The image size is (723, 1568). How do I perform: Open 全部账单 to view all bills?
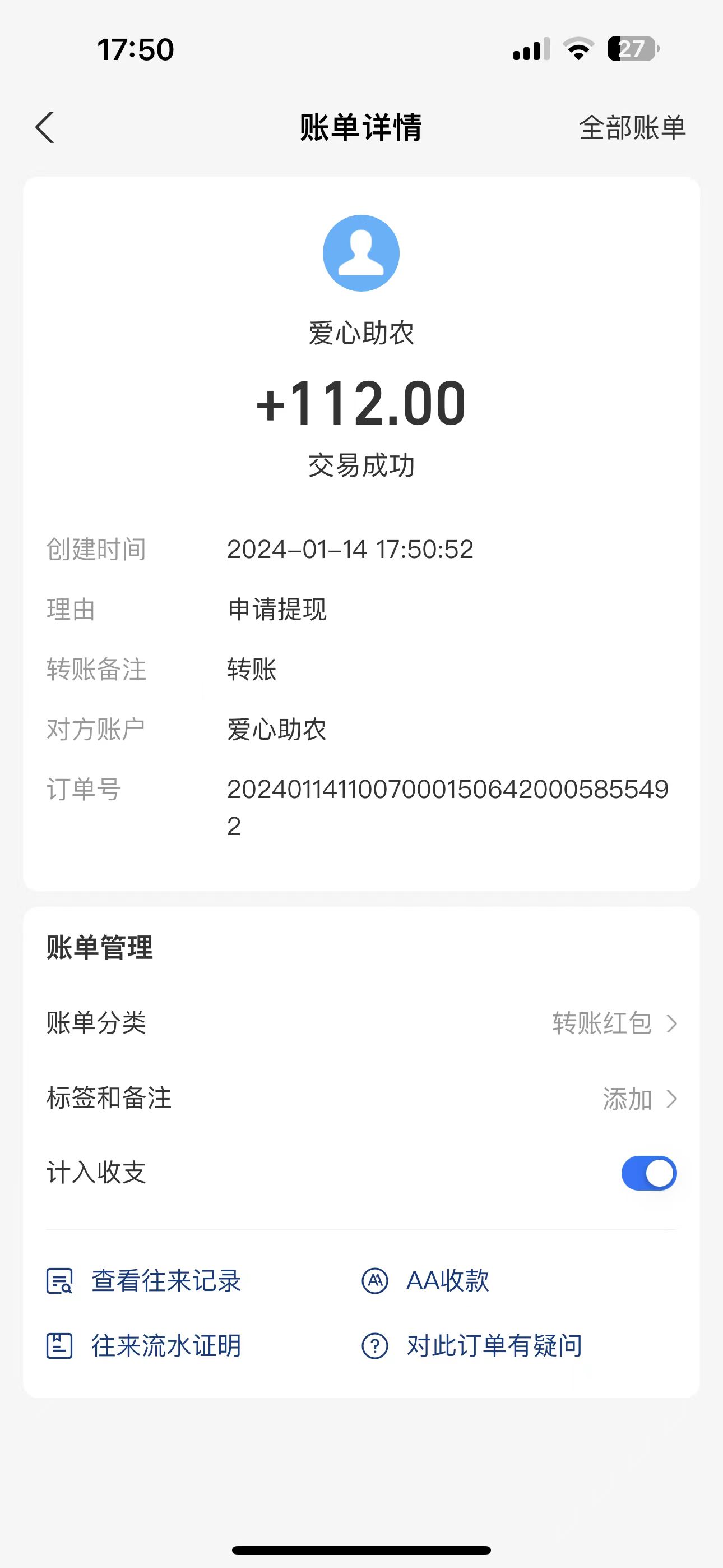(x=632, y=128)
